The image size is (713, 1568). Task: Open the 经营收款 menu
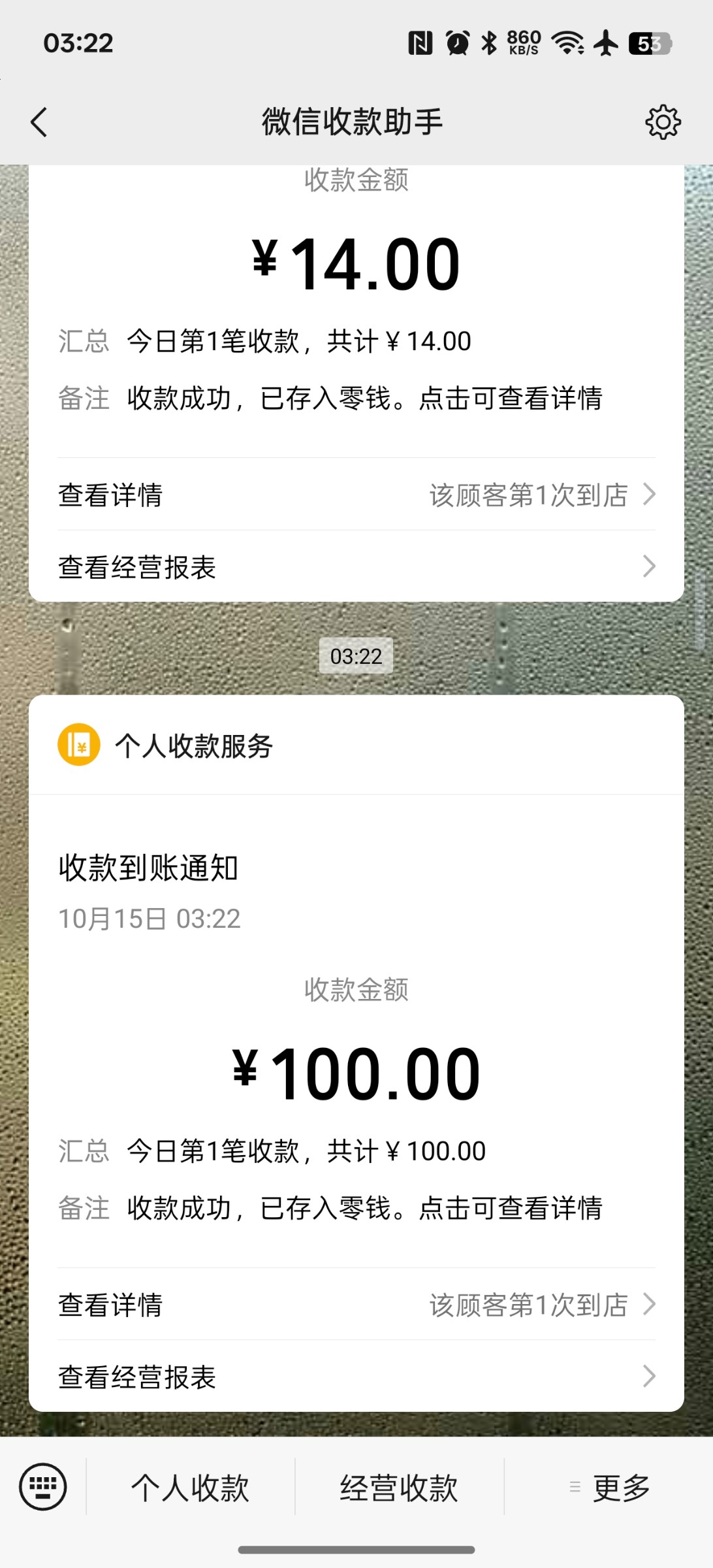click(399, 1488)
